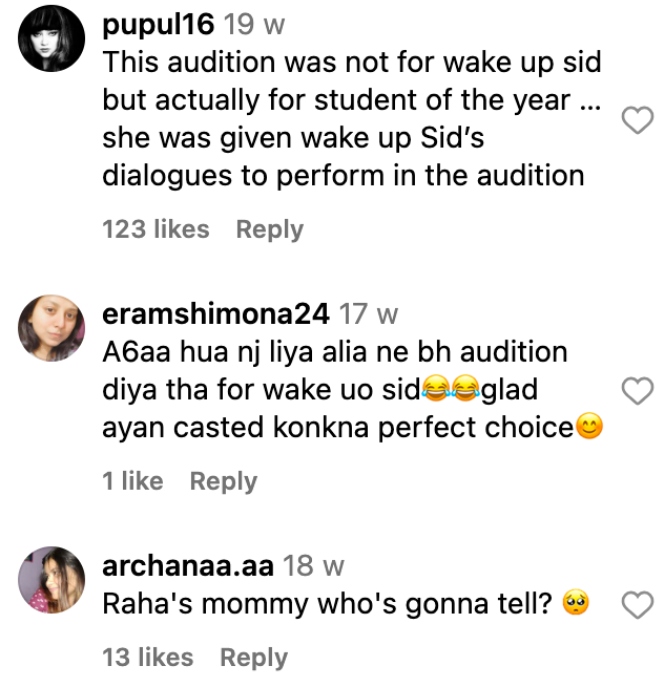Reply to eramshimona24's comment
The width and height of the screenshot is (665, 700).
223,481
